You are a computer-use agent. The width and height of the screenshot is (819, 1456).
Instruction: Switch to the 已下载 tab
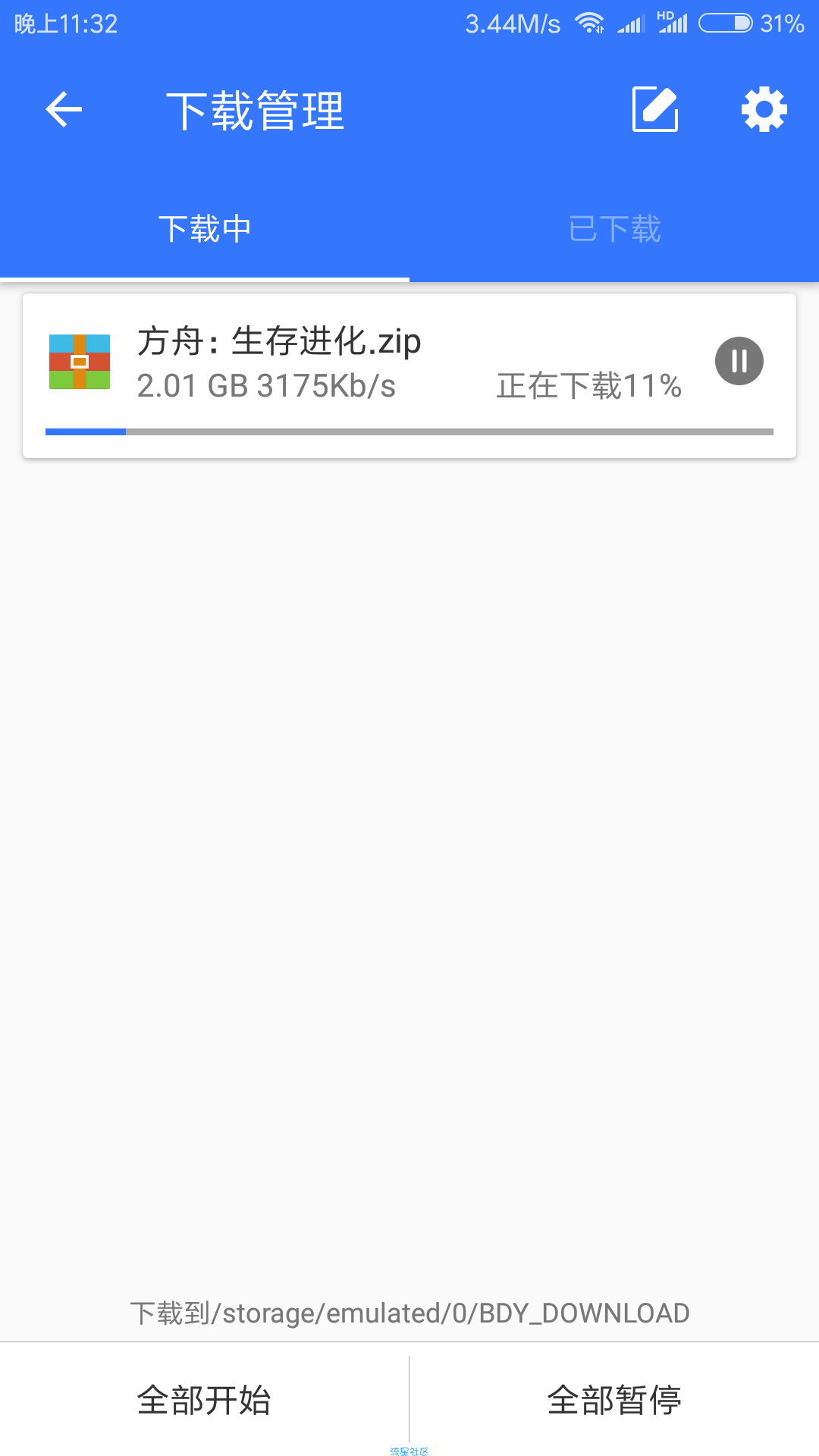(614, 229)
